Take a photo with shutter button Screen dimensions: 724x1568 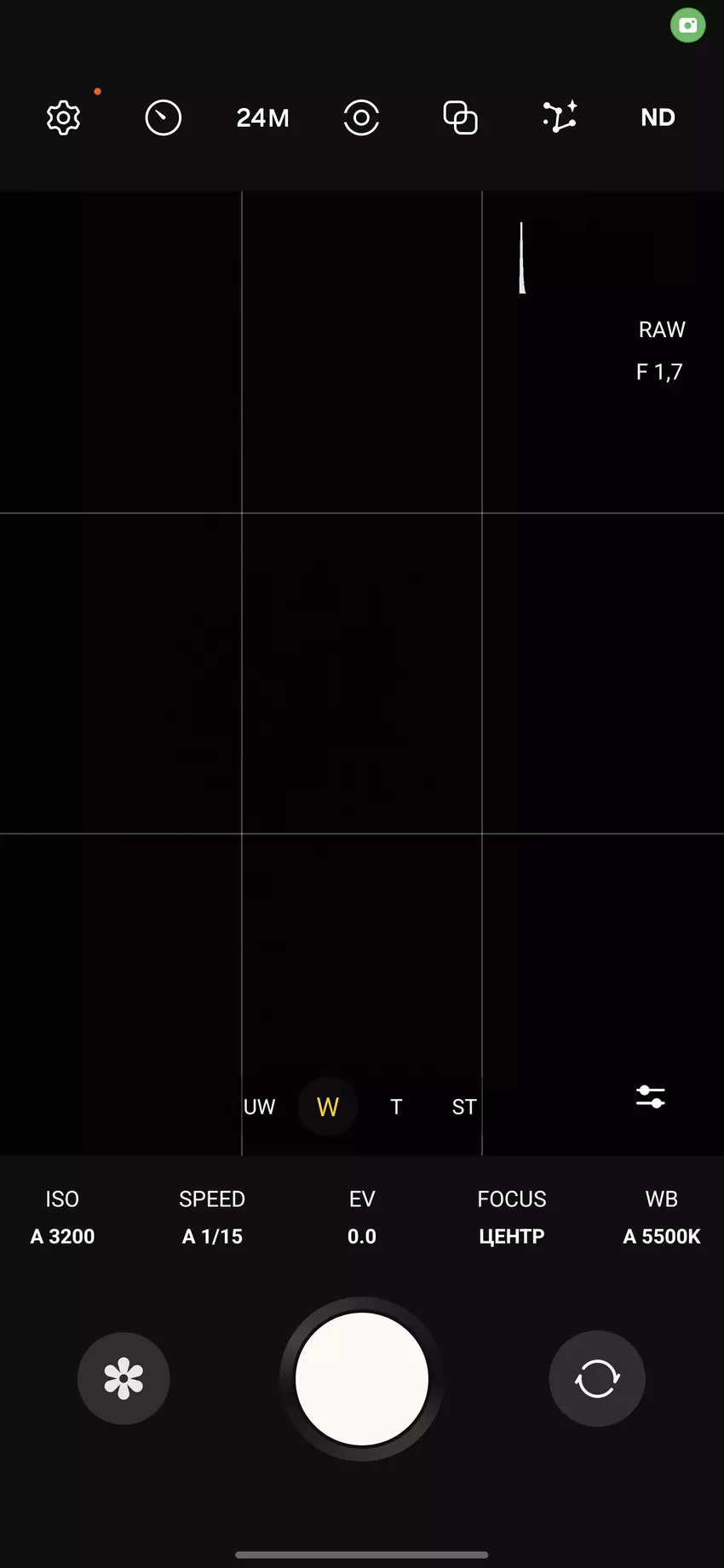[362, 1379]
